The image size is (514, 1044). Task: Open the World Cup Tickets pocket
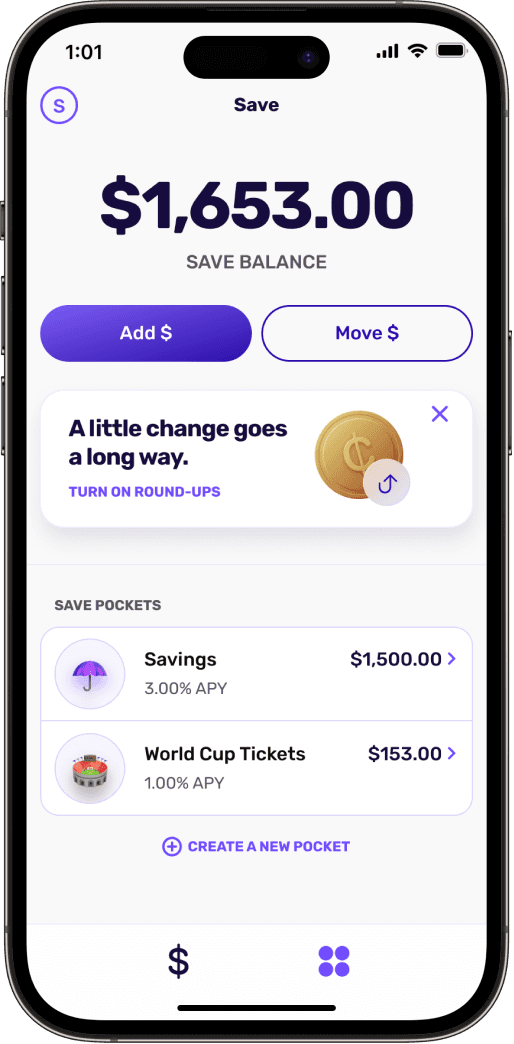click(256, 768)
